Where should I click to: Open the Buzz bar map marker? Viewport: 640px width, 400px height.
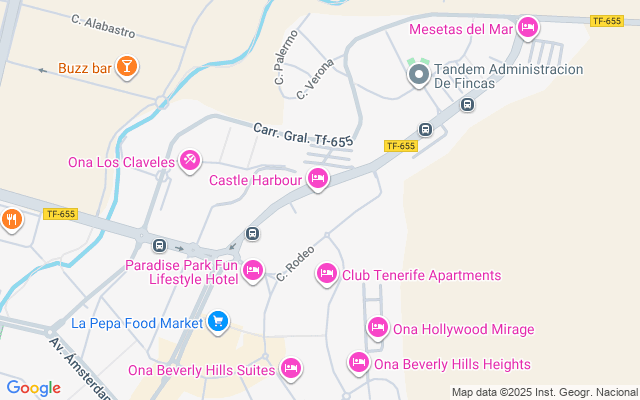(x=127, y=67)
